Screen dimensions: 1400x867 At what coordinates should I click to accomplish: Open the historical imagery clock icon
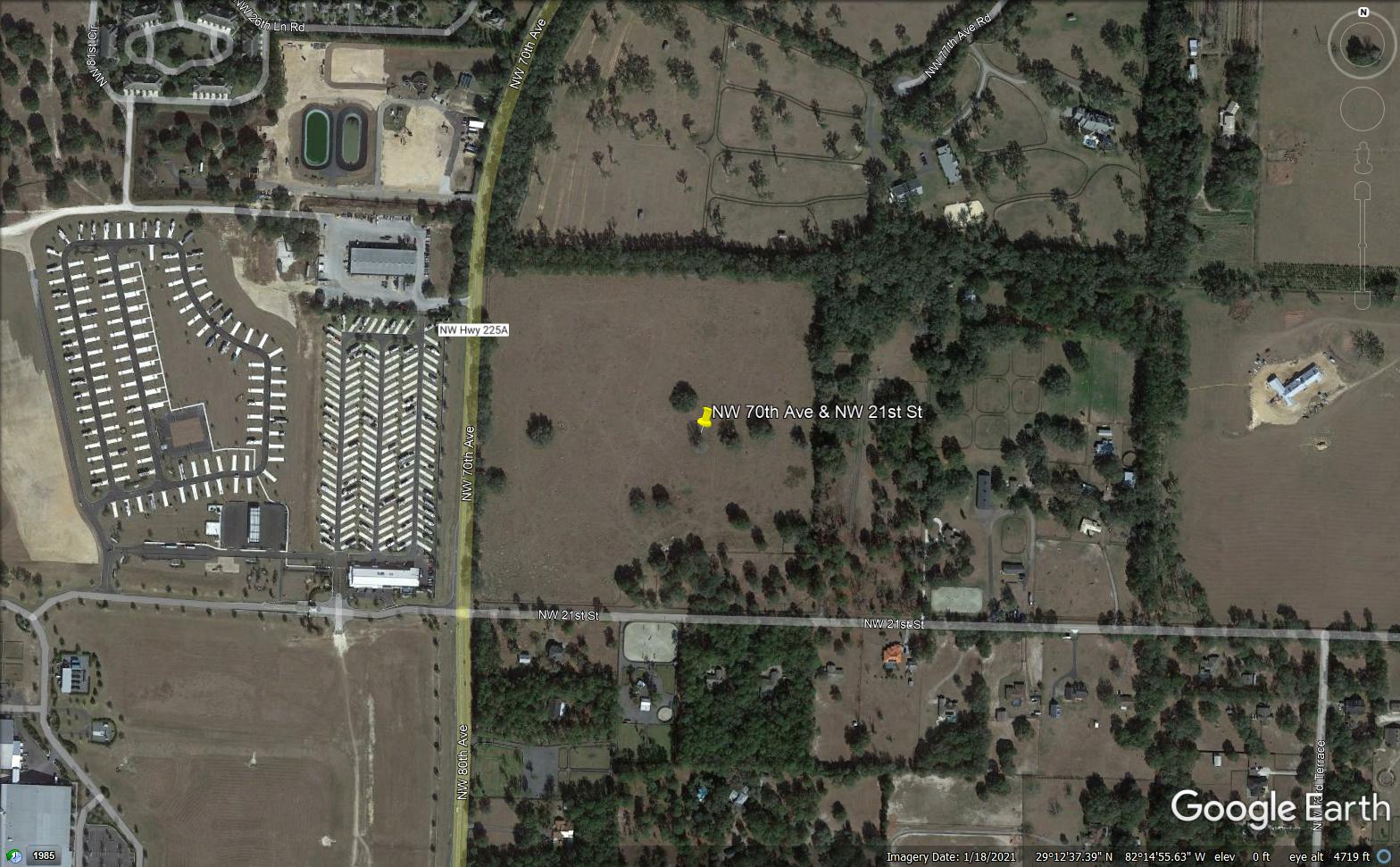(x=15, y=855)
